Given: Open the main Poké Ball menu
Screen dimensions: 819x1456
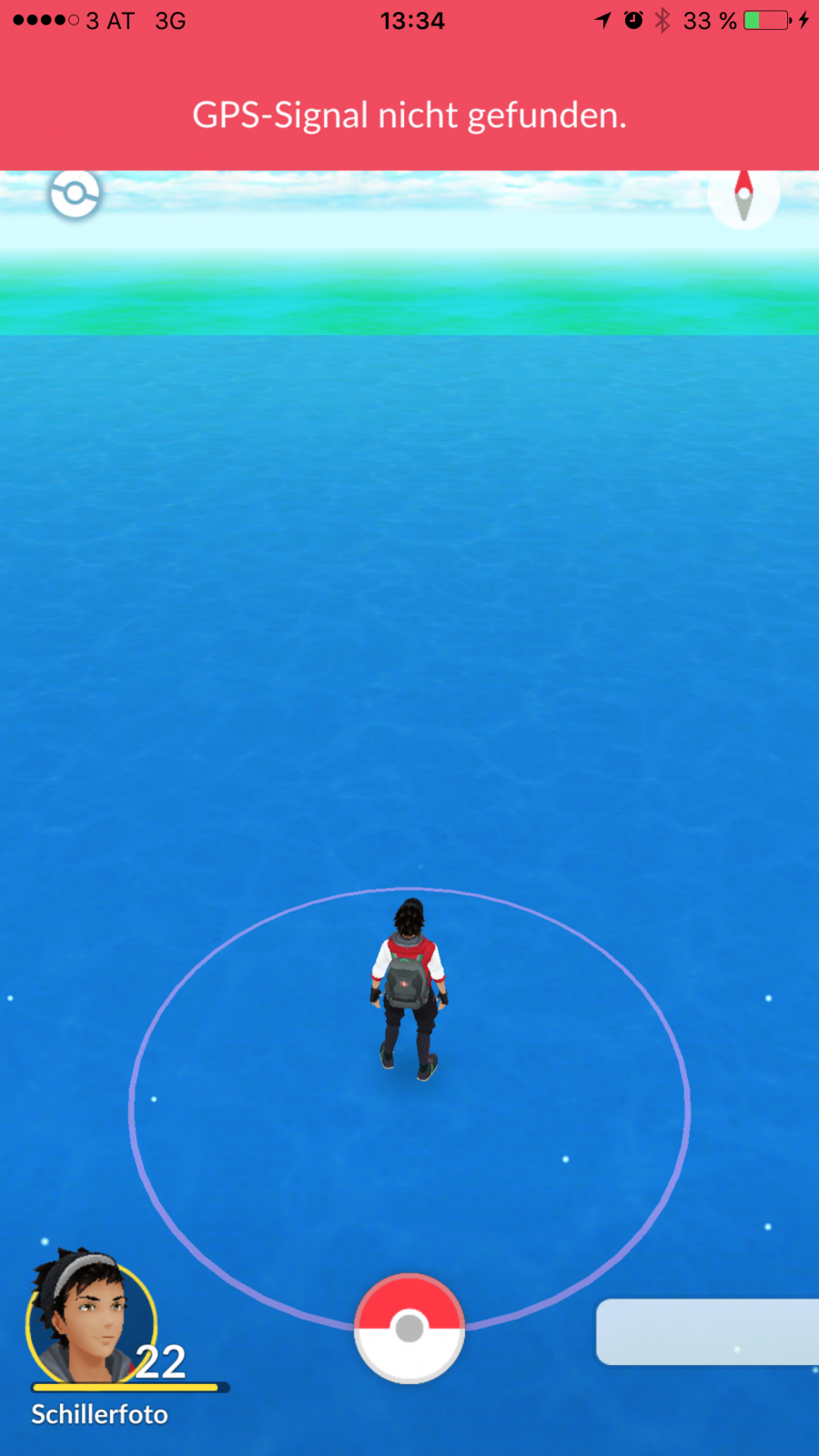Looking at the screenshot, I should [x=409, y=1329].
